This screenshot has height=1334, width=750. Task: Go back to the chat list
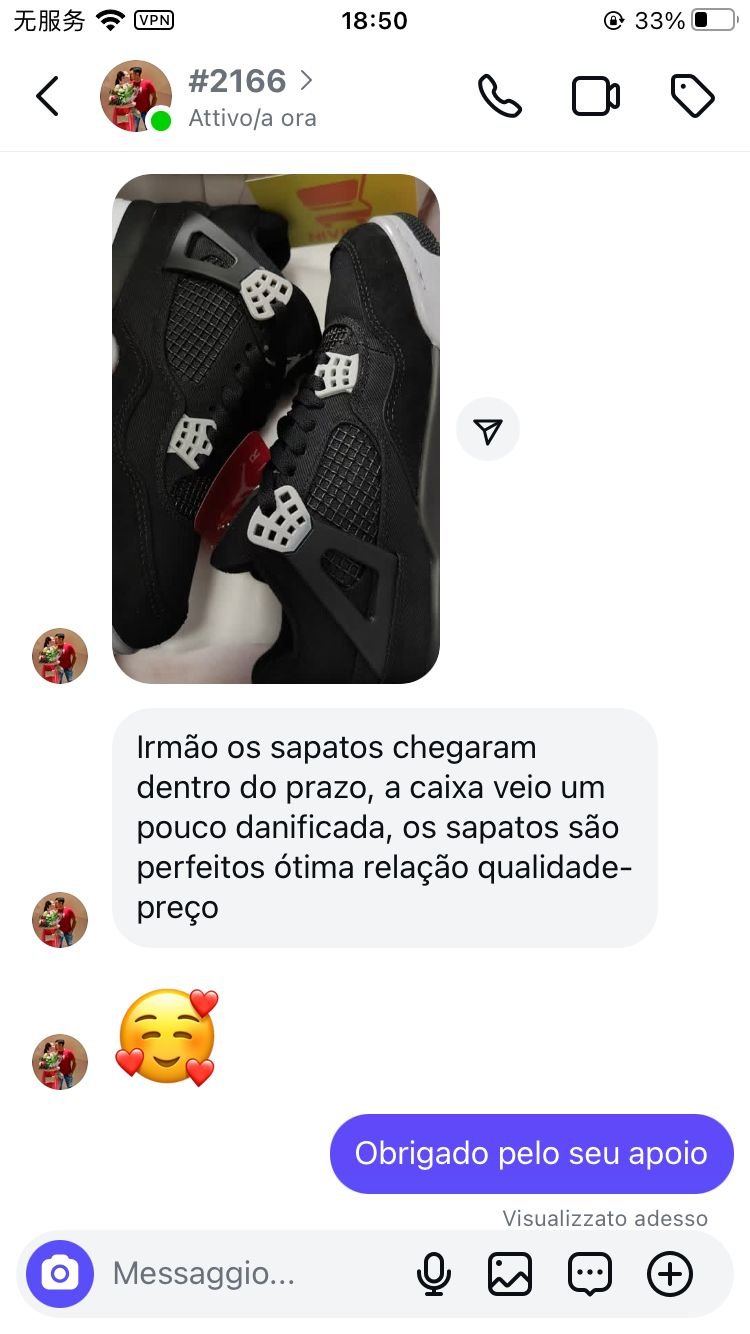coord(47,97)
